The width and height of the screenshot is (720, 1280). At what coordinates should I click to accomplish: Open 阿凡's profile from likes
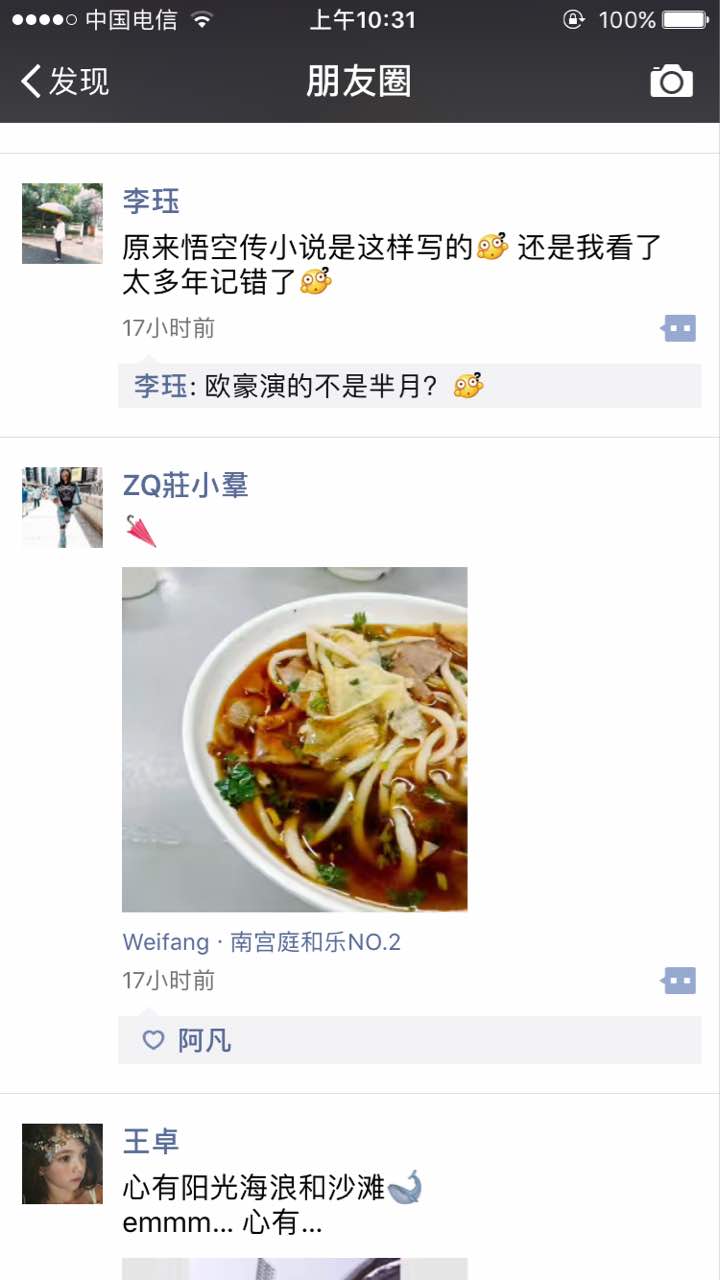pos(204,1041)
